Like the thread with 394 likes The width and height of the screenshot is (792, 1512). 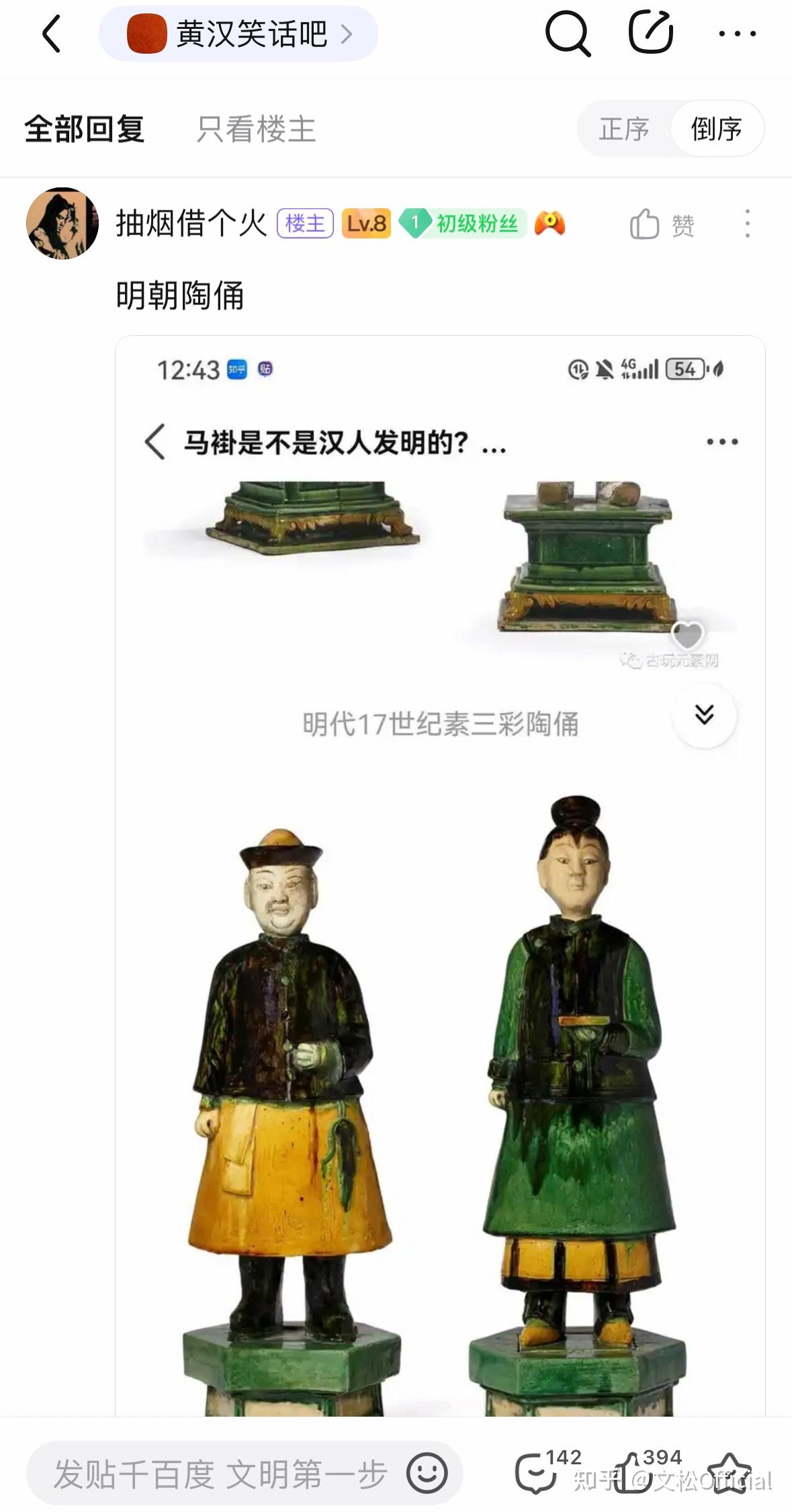(646, 1471)
